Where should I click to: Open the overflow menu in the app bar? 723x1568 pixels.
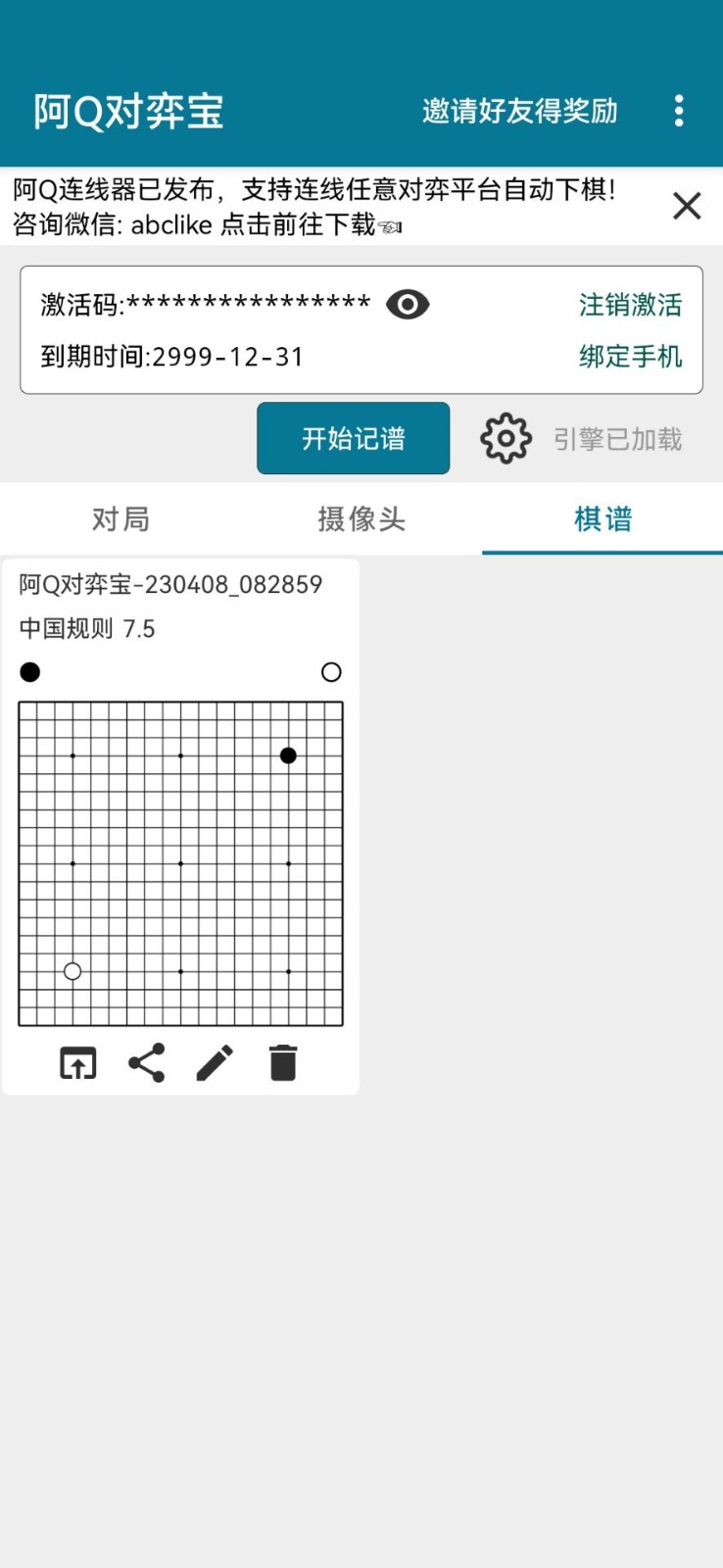coord(679,111)
